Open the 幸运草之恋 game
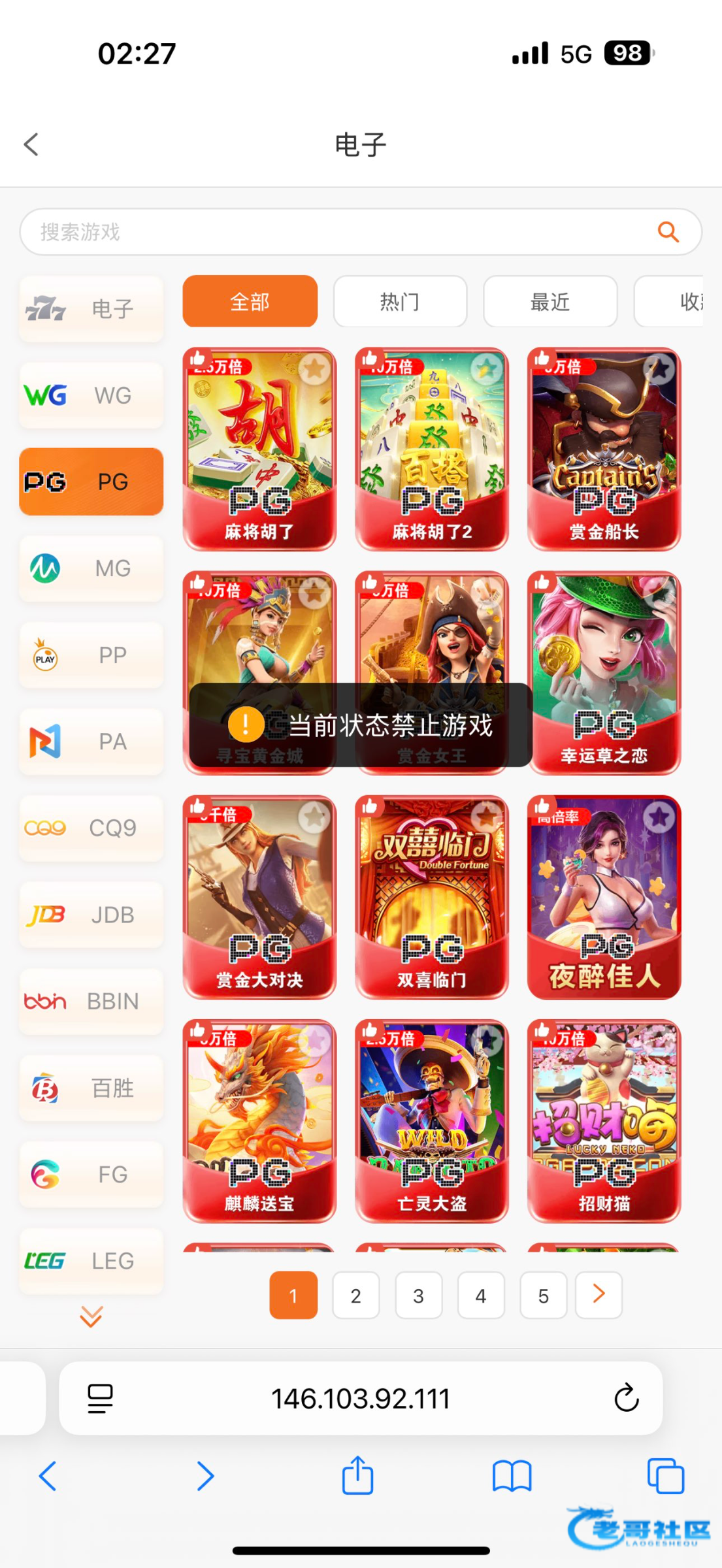The height and width of the screenshot is (1568, 722). (x=604, y=673)
